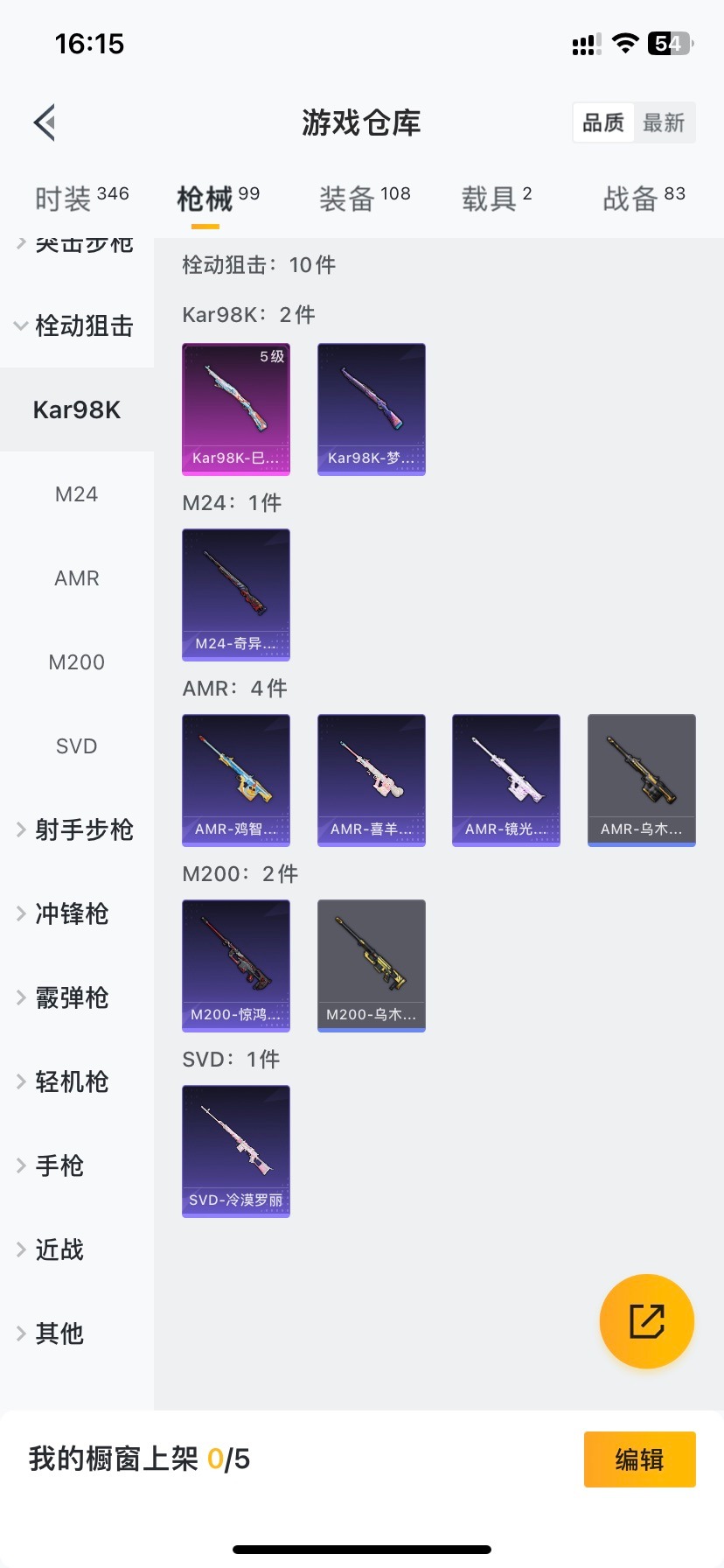Open the M200-惊鸿 skin tile

coord(236,965)
